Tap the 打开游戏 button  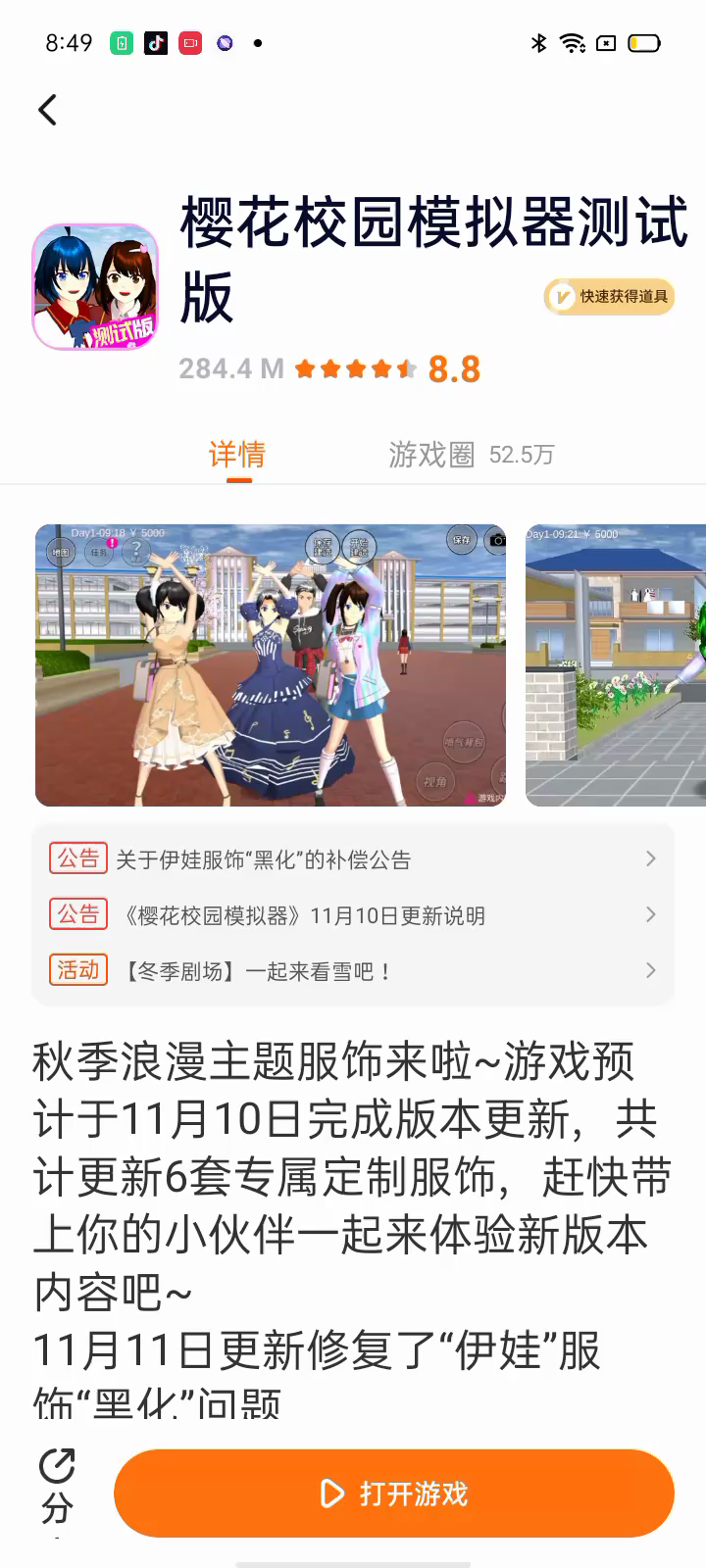pos(394,1494)
